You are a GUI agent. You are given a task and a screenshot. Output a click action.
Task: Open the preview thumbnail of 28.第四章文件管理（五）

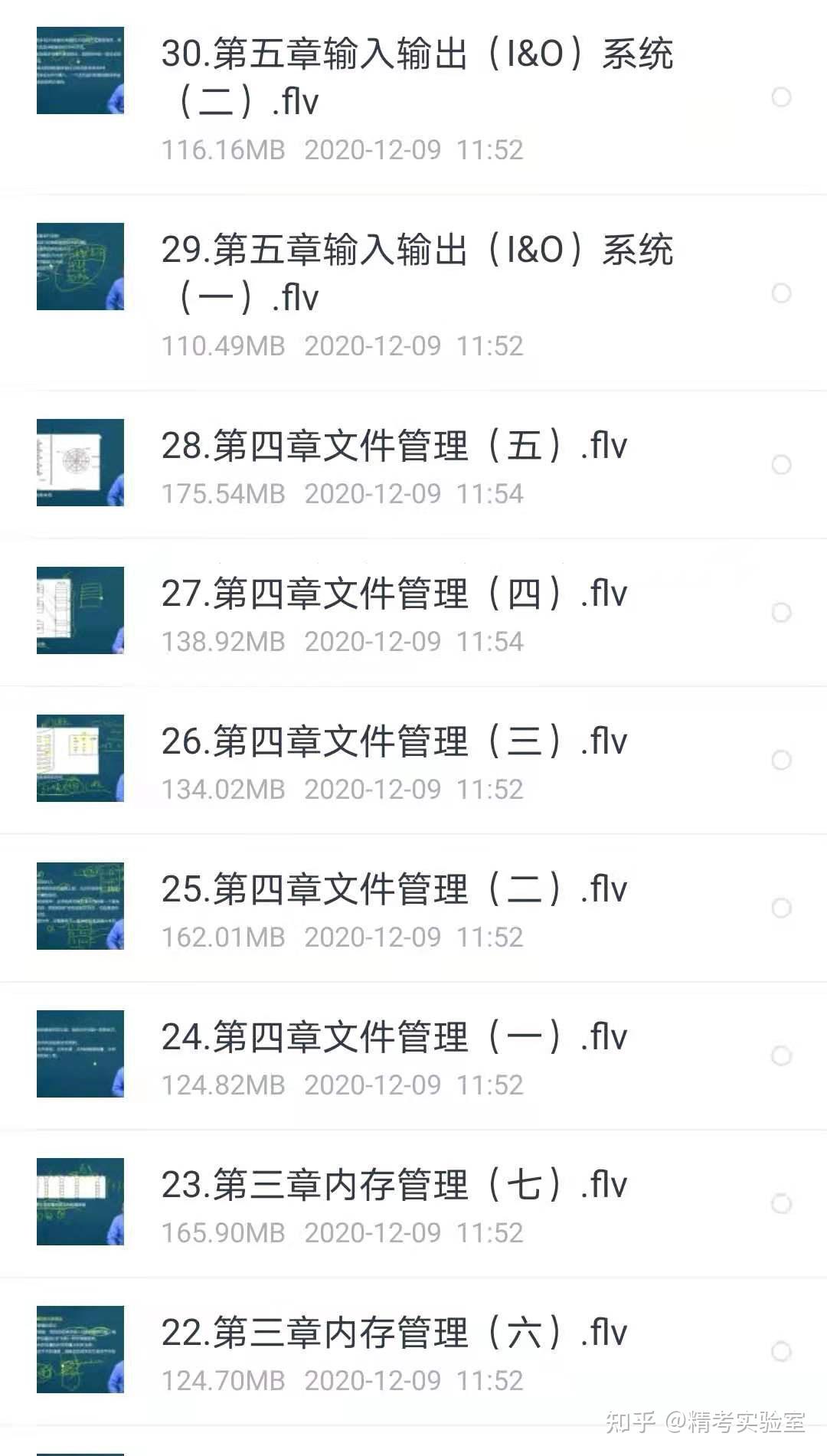pos(80,462)
